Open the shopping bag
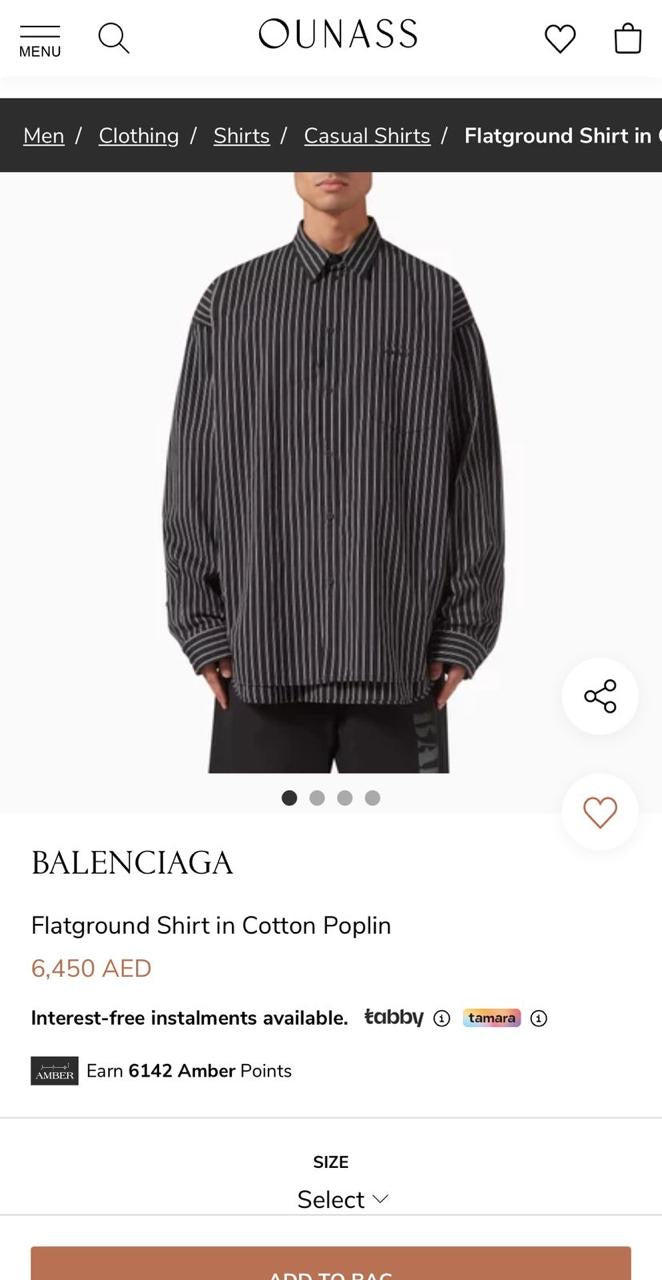662x1280 pixels. click(627, 39)
